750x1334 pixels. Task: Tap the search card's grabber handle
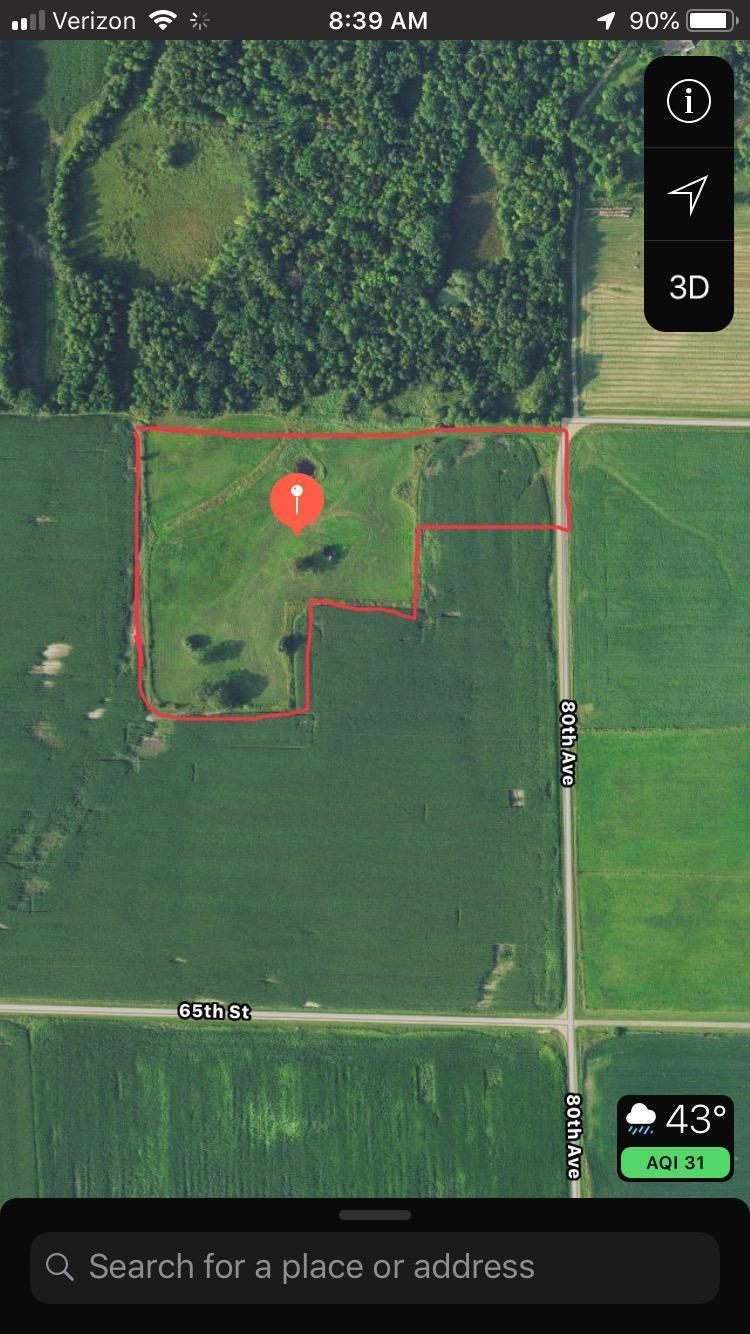click(x=375, y=1215)
